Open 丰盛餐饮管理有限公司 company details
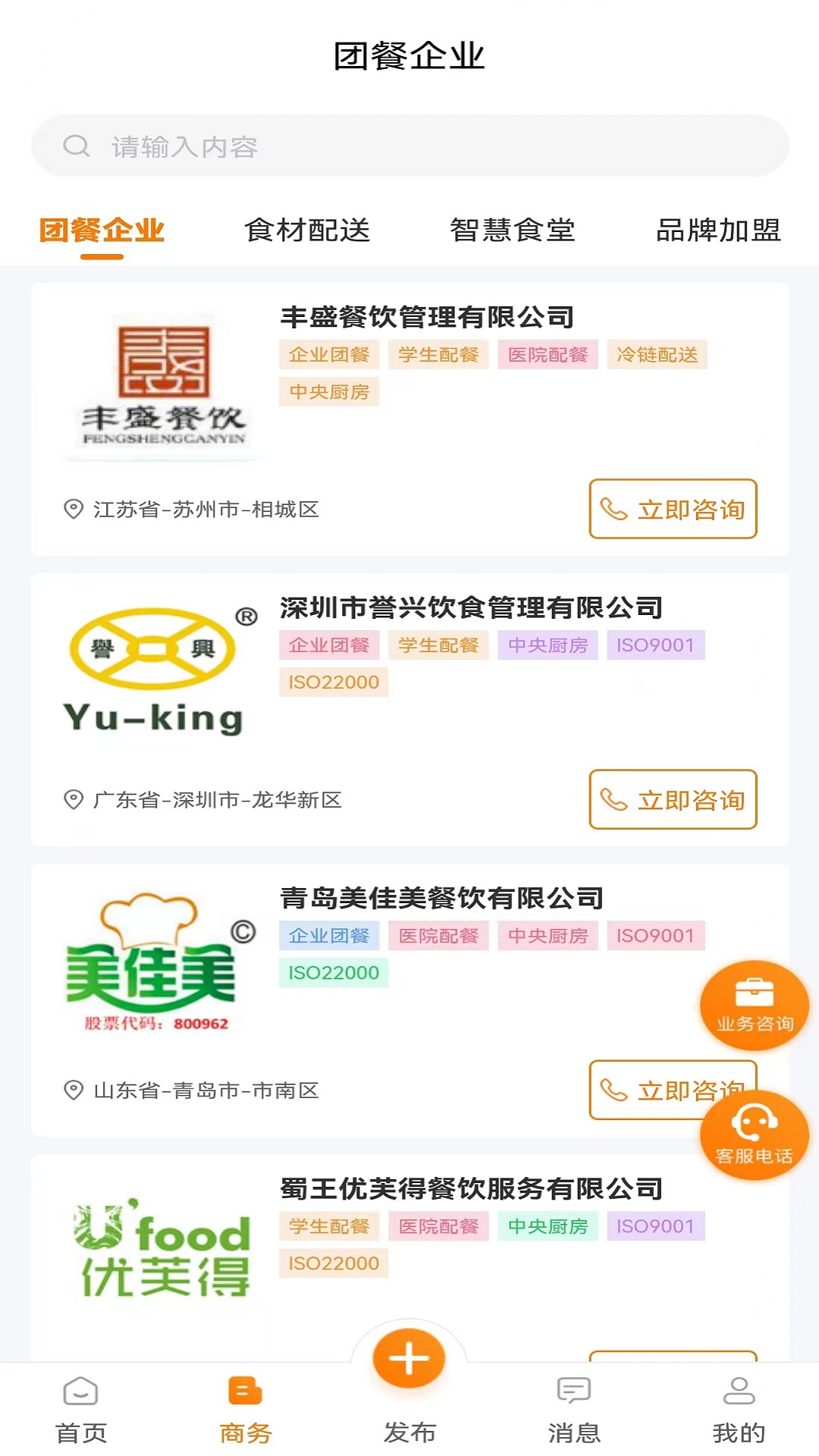This screenshot has width=819, height=1456. click(x=427, y=317)
